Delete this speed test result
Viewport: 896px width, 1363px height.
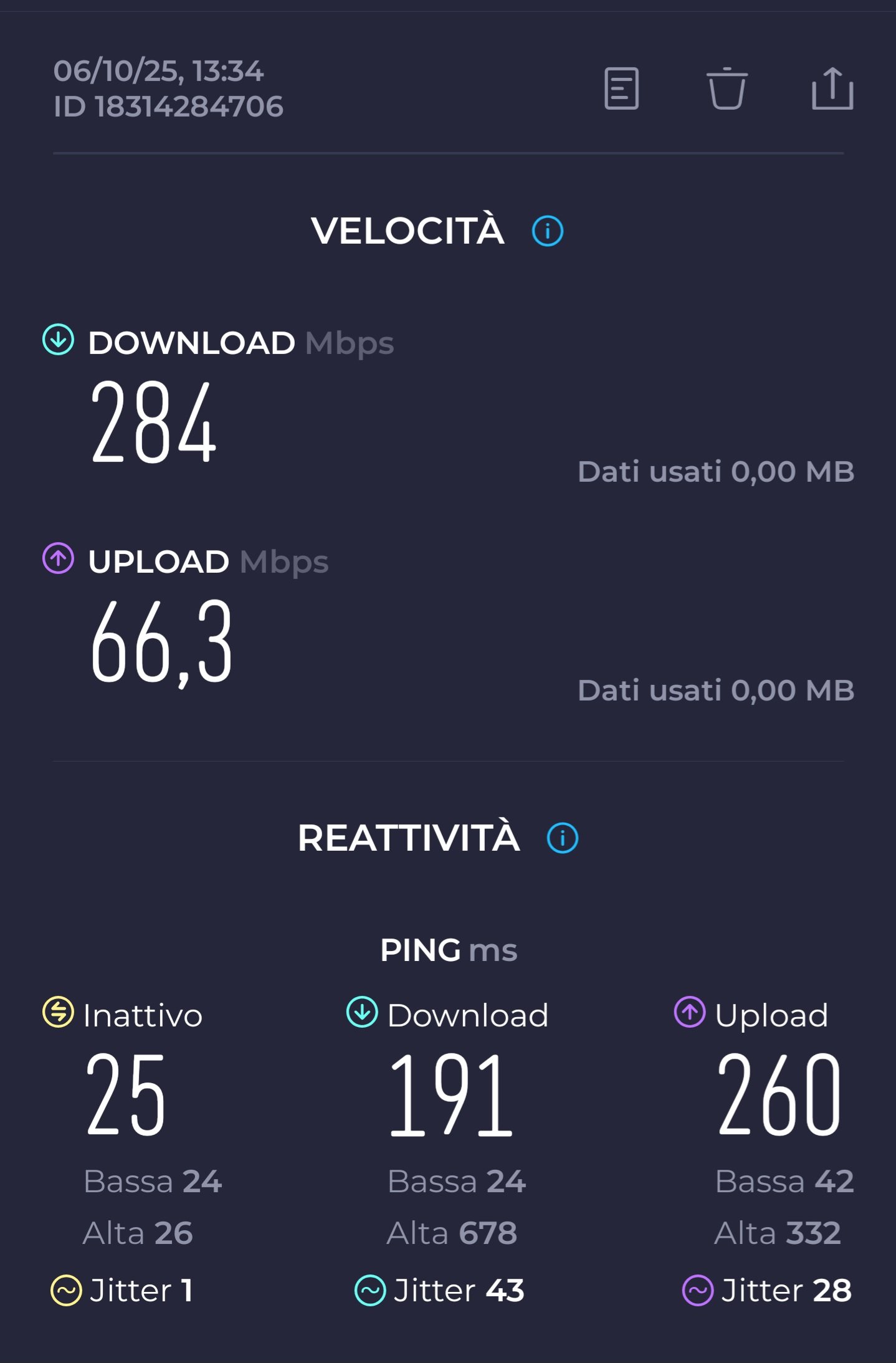point(727,88)
